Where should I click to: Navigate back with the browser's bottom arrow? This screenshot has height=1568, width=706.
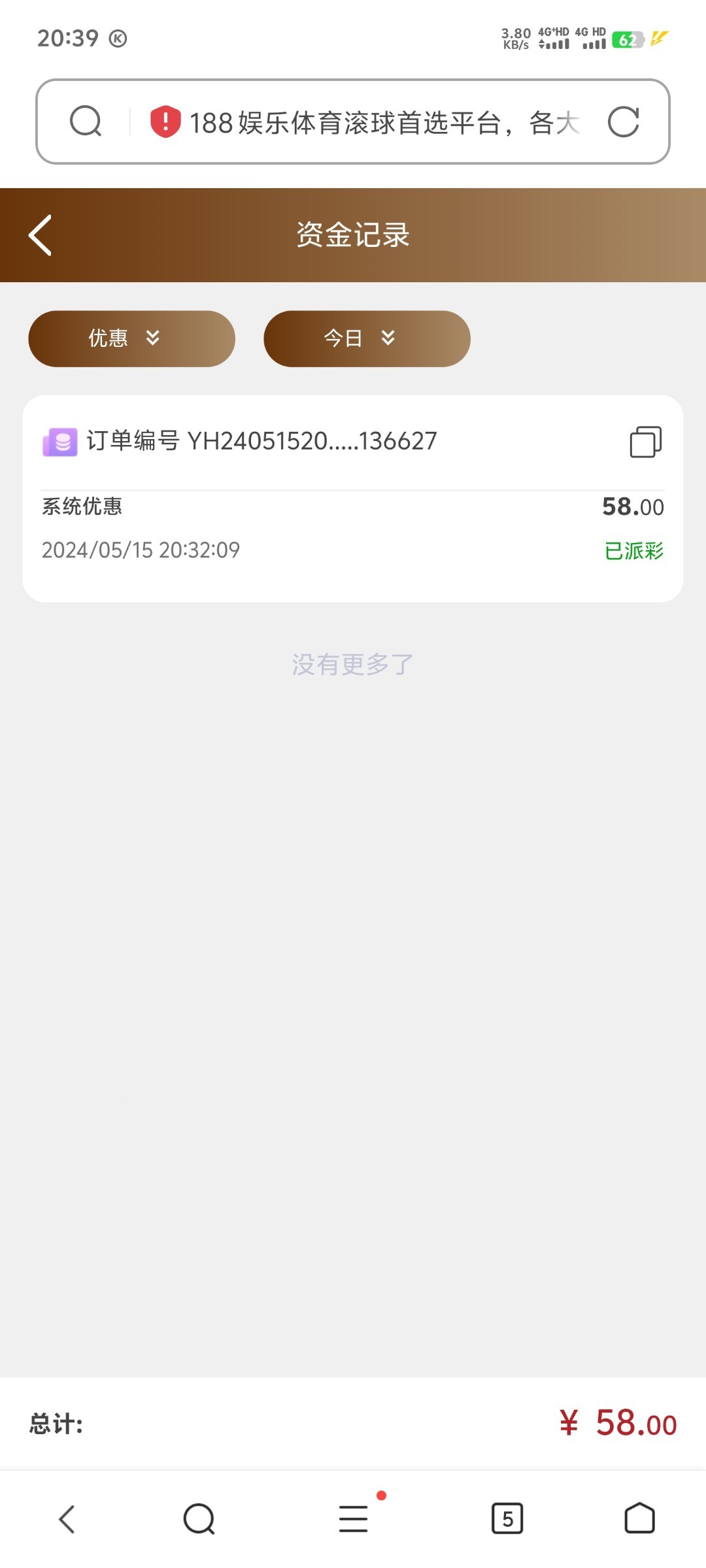click(x=67, y=1518)
